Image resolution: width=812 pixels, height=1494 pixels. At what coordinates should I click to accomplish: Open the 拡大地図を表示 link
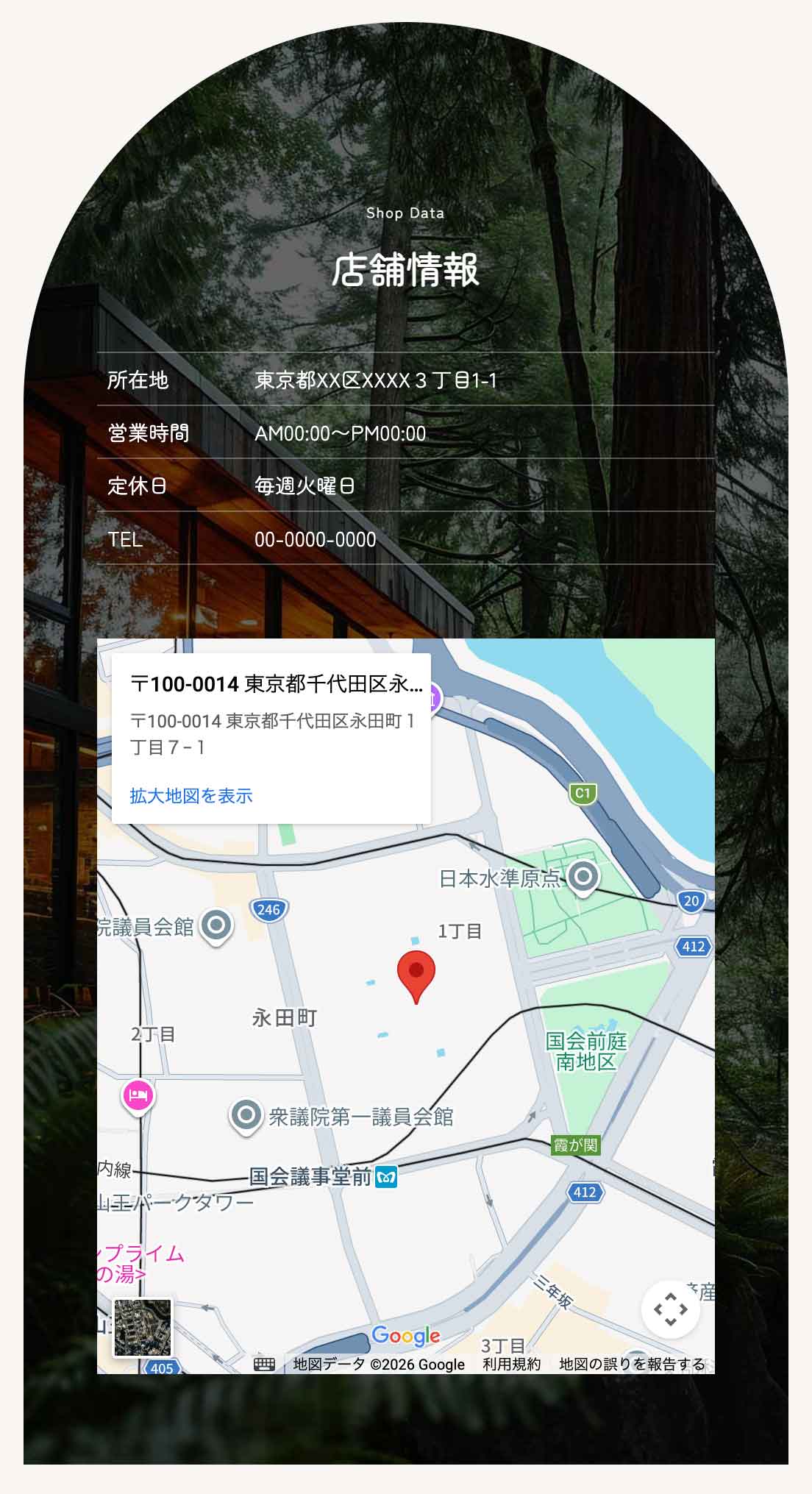(x=191, y=796)
